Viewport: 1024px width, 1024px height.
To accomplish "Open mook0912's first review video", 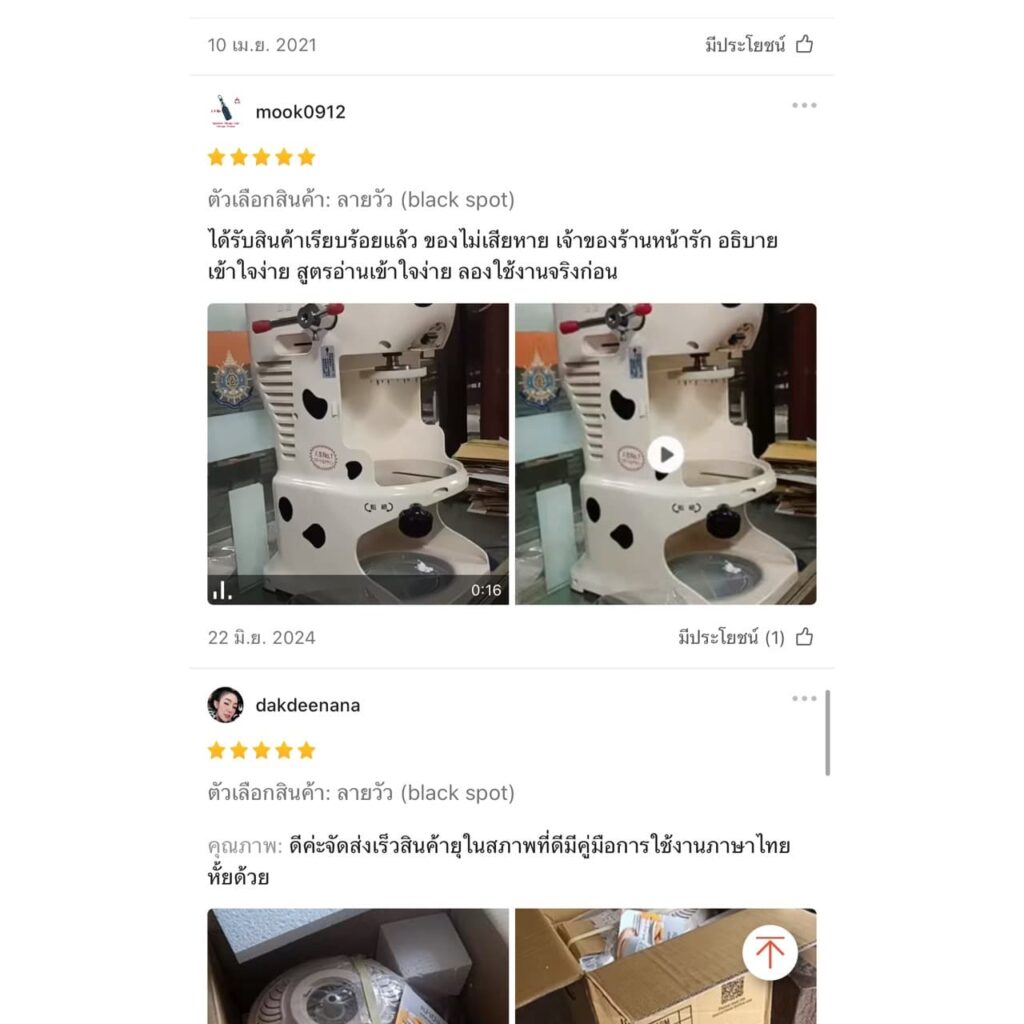I will 358,454.
